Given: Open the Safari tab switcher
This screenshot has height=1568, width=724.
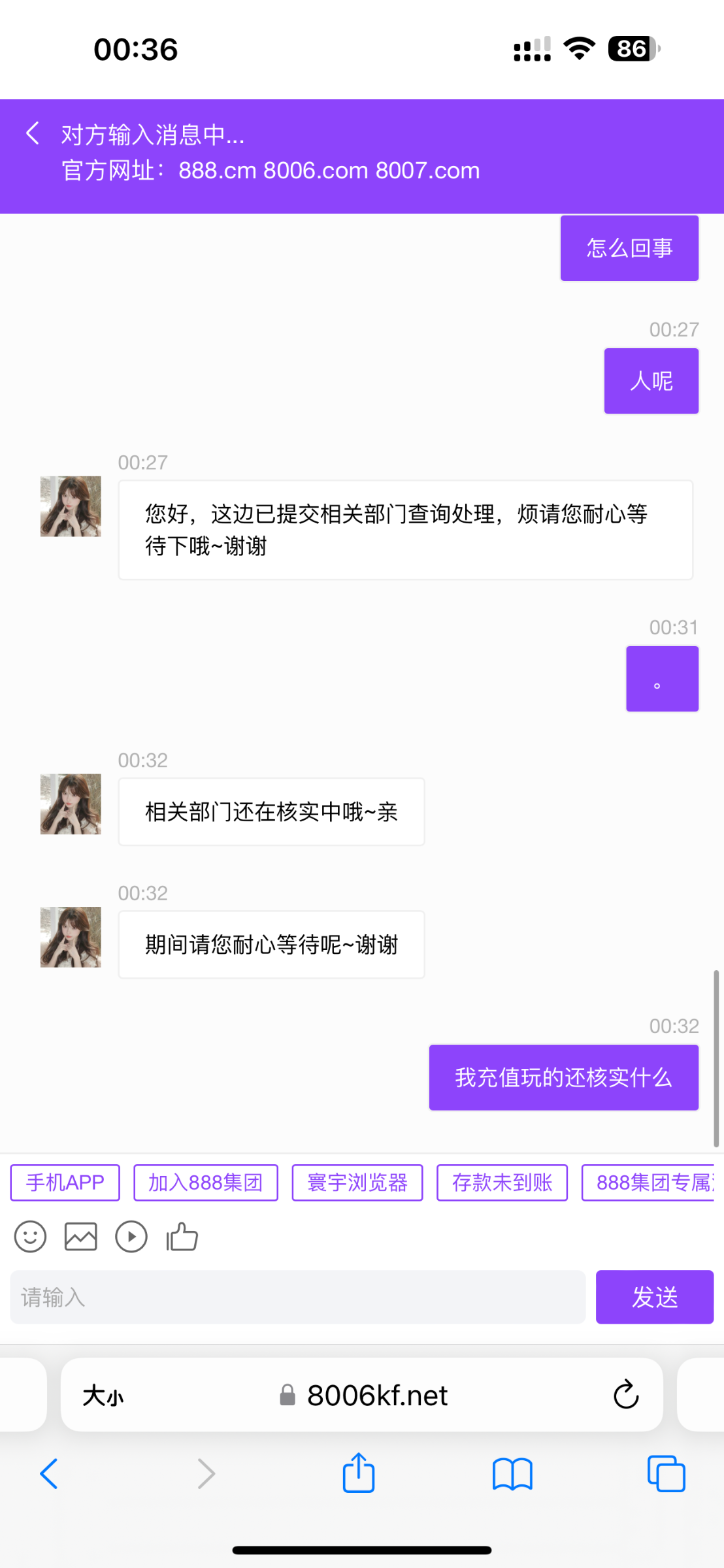Looking at the screenshot, I should [666, 1473].
